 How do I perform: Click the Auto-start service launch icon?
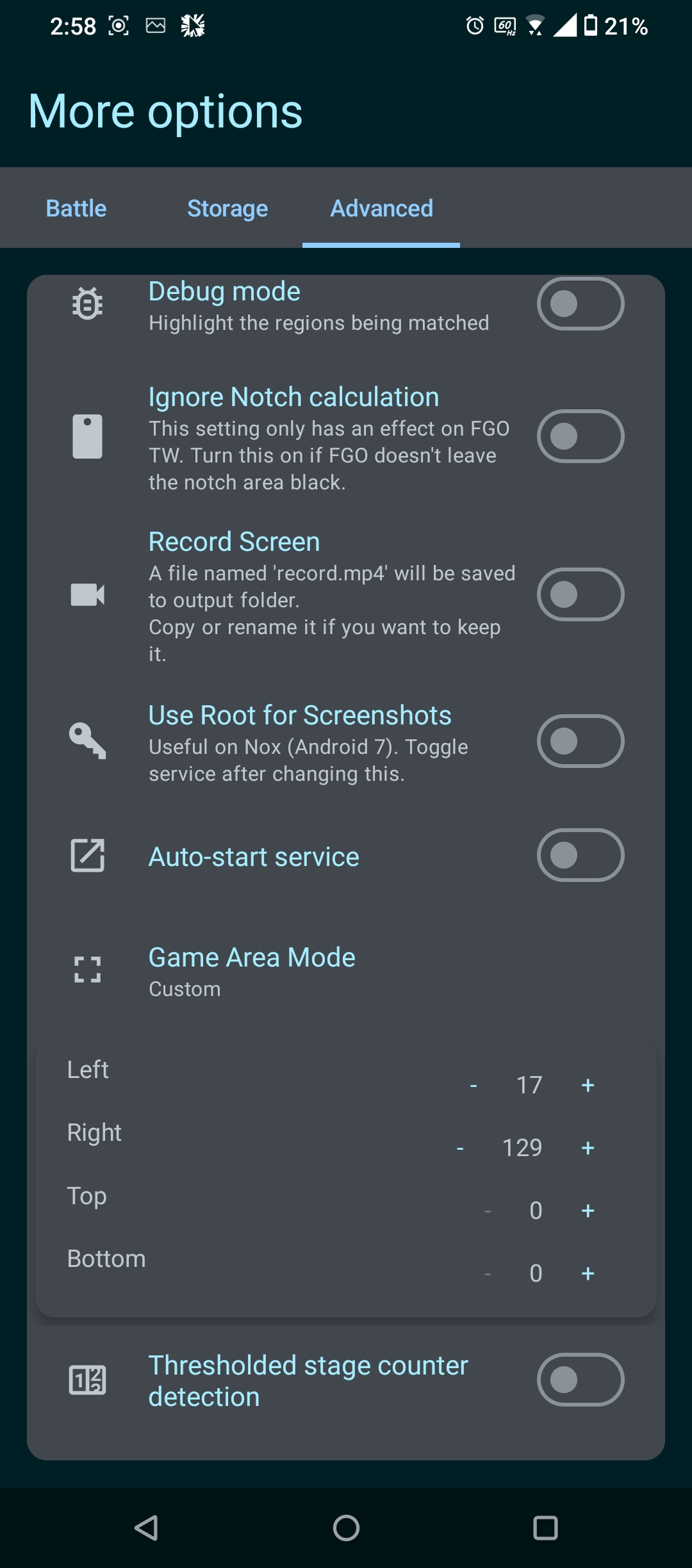(88, 854)
